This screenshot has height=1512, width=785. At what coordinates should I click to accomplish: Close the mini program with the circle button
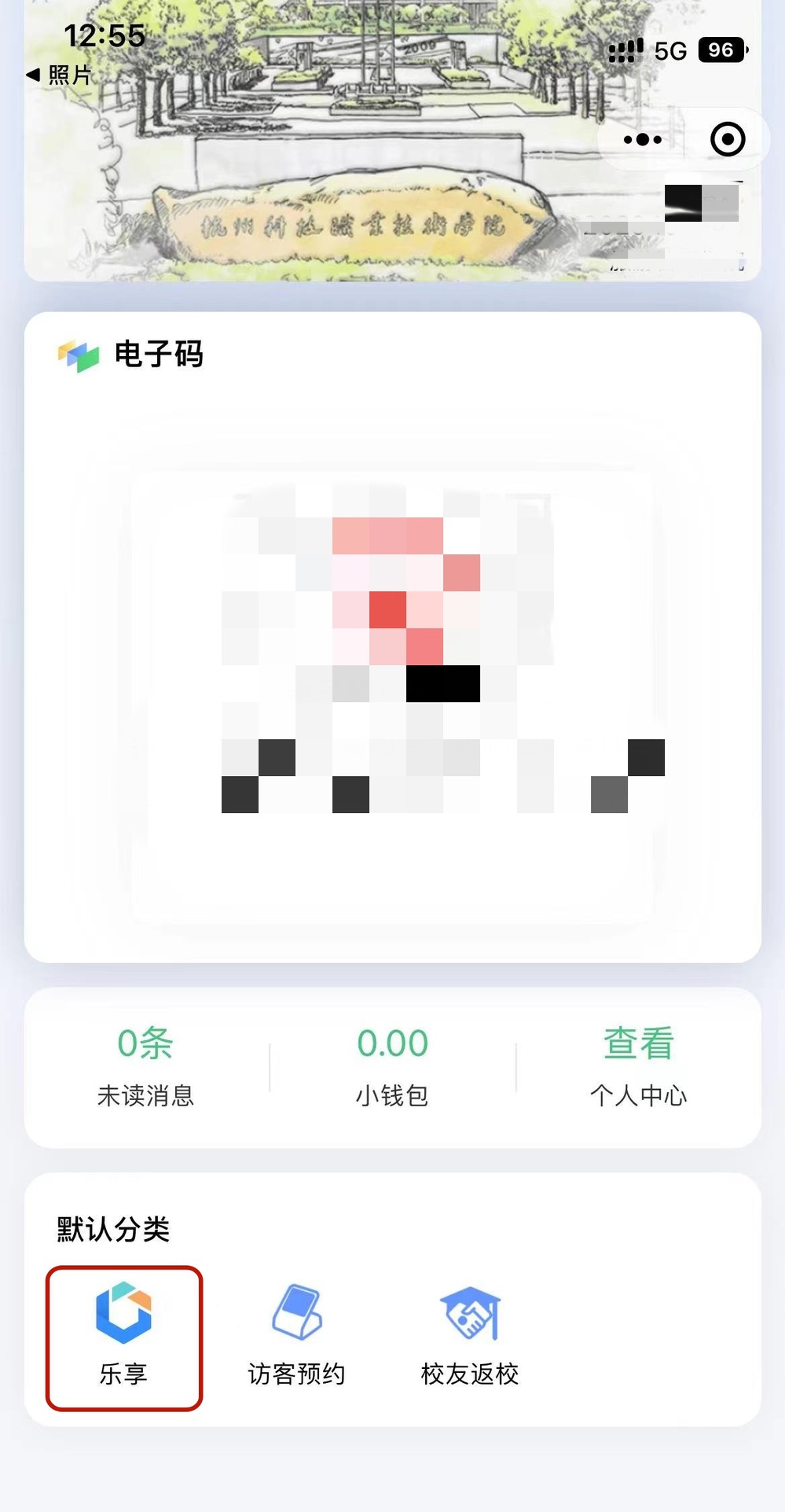tap(727, 140)
